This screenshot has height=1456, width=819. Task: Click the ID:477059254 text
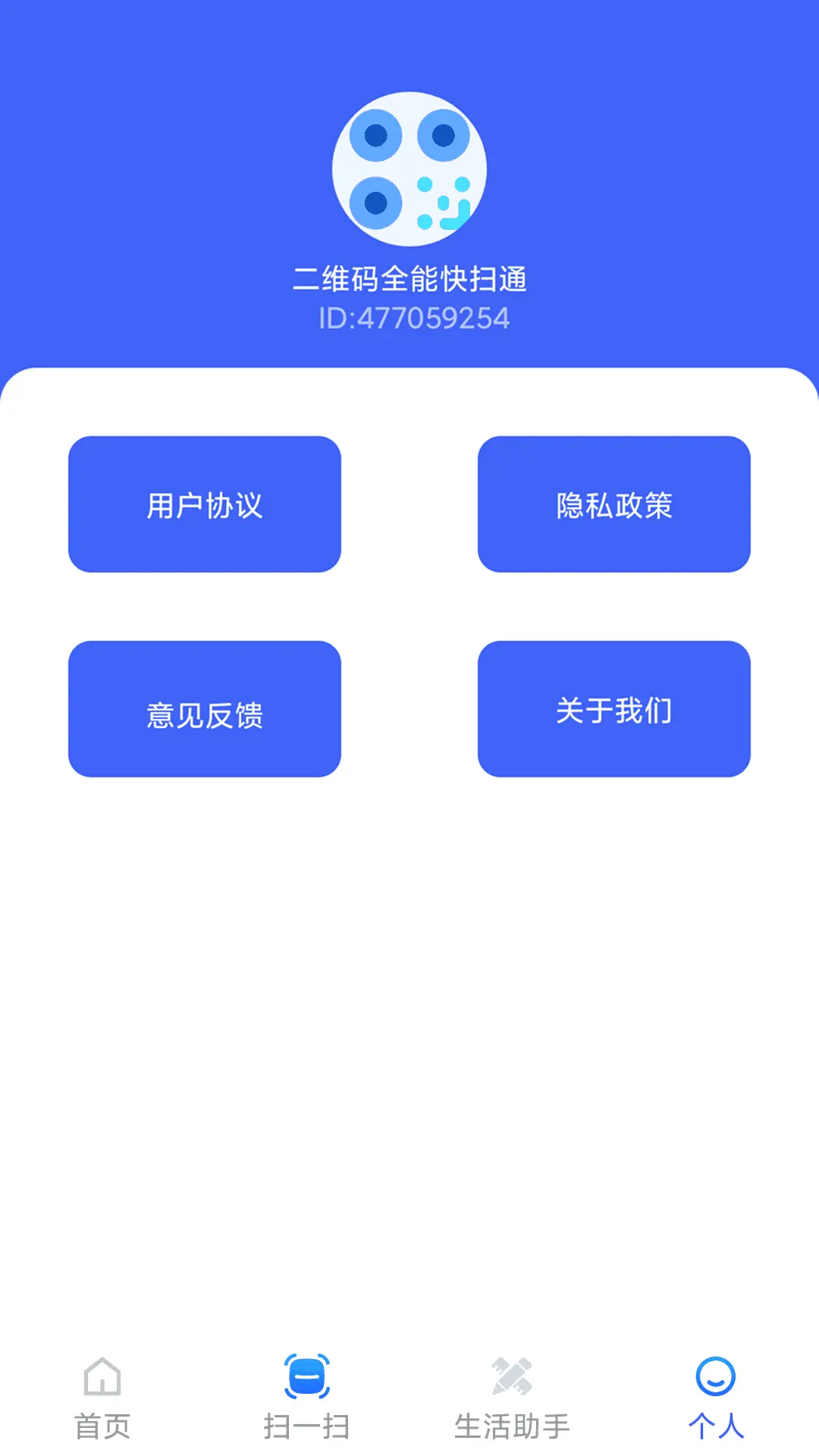pyautogui.click(x=409, y=319)
